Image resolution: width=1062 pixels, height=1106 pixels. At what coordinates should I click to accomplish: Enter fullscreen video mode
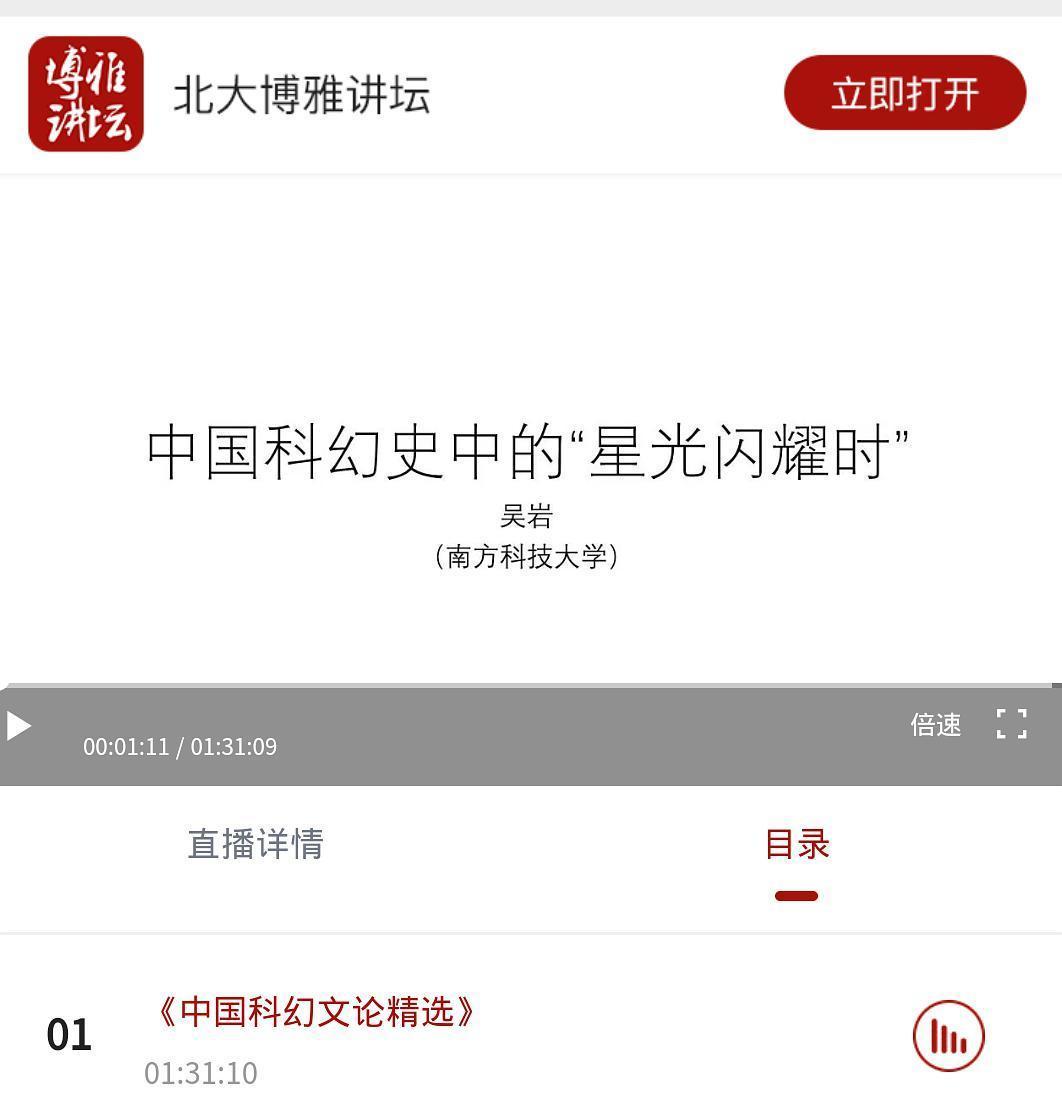1011,724
